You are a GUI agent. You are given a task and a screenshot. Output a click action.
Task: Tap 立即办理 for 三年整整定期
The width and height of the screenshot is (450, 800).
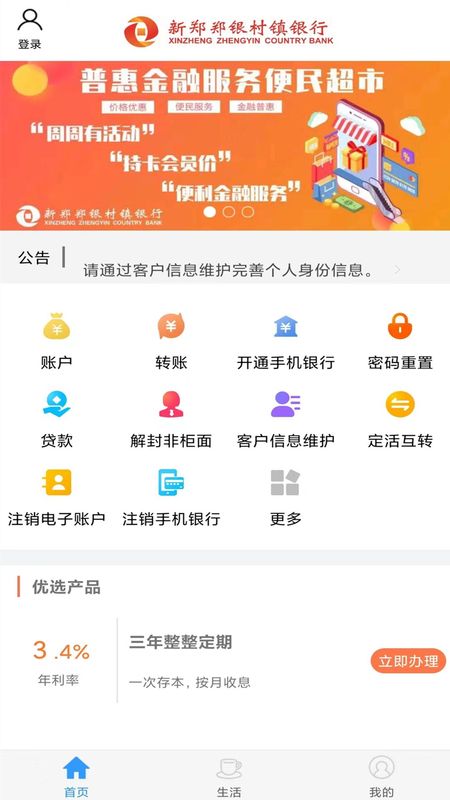[x=408, y=661]
